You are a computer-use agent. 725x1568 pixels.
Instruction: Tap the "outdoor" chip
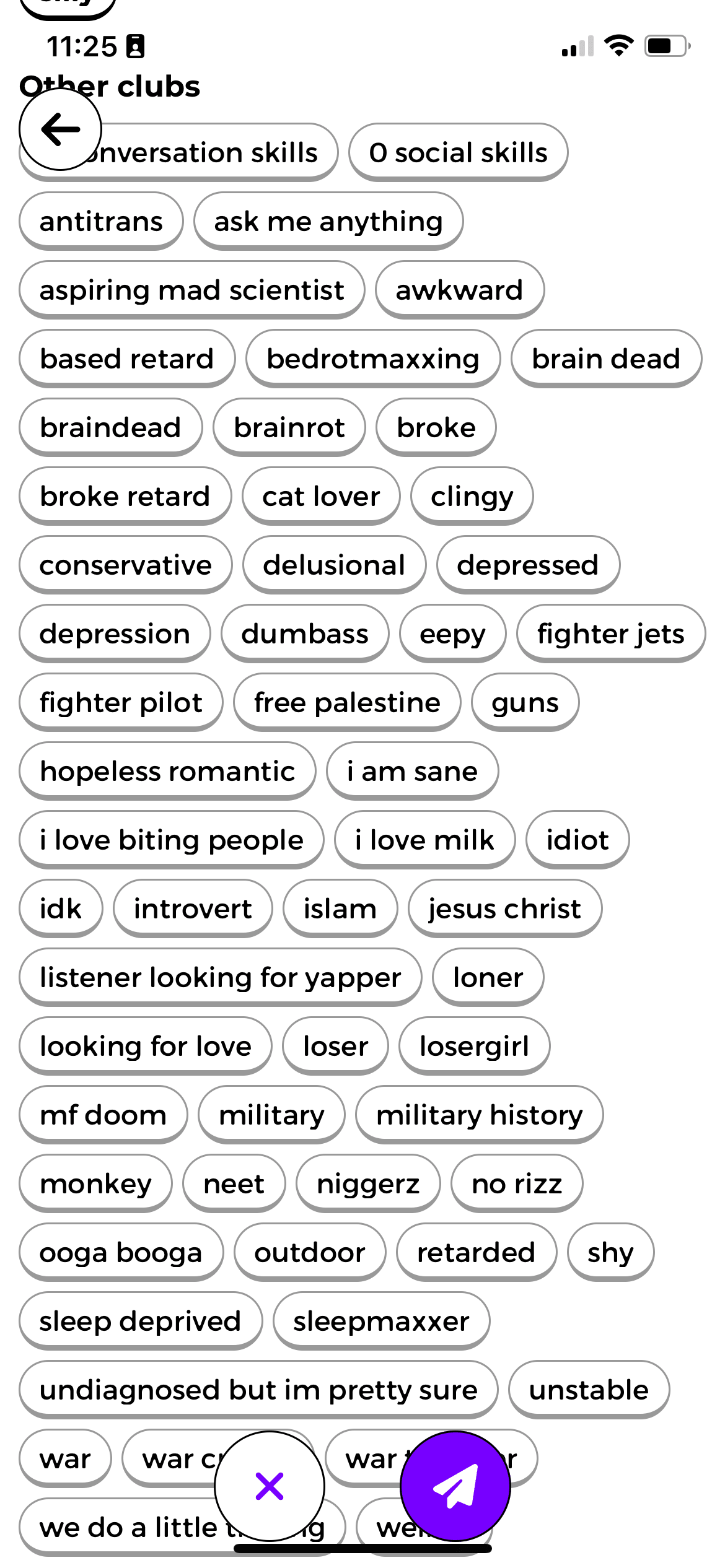click(310, 1252)
